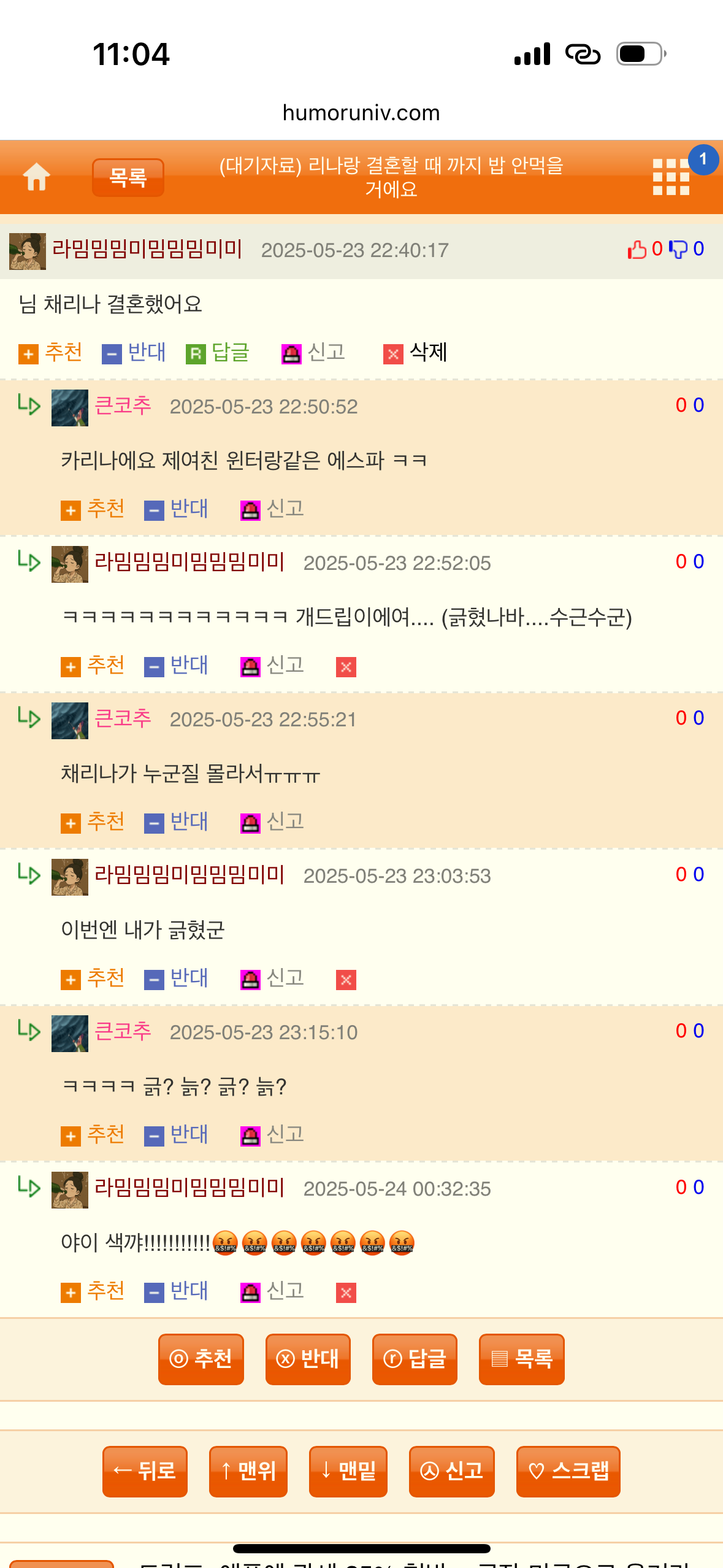This screenshot has width=723, height=1568.
Task: Report this post via bottom 신고 button
Action: point(452,1472)
